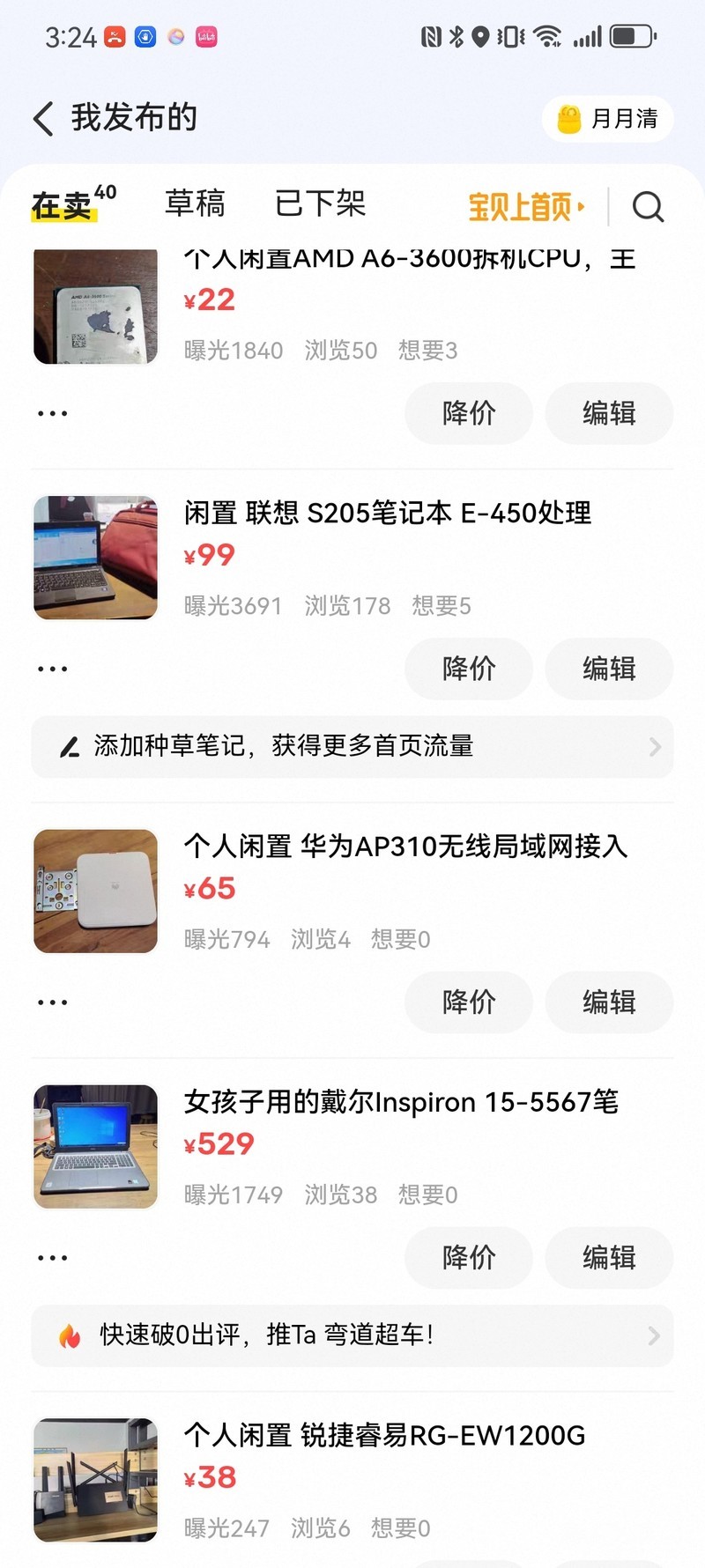Edit the AMD A6-3600 CPU listing

coord(609,413)
